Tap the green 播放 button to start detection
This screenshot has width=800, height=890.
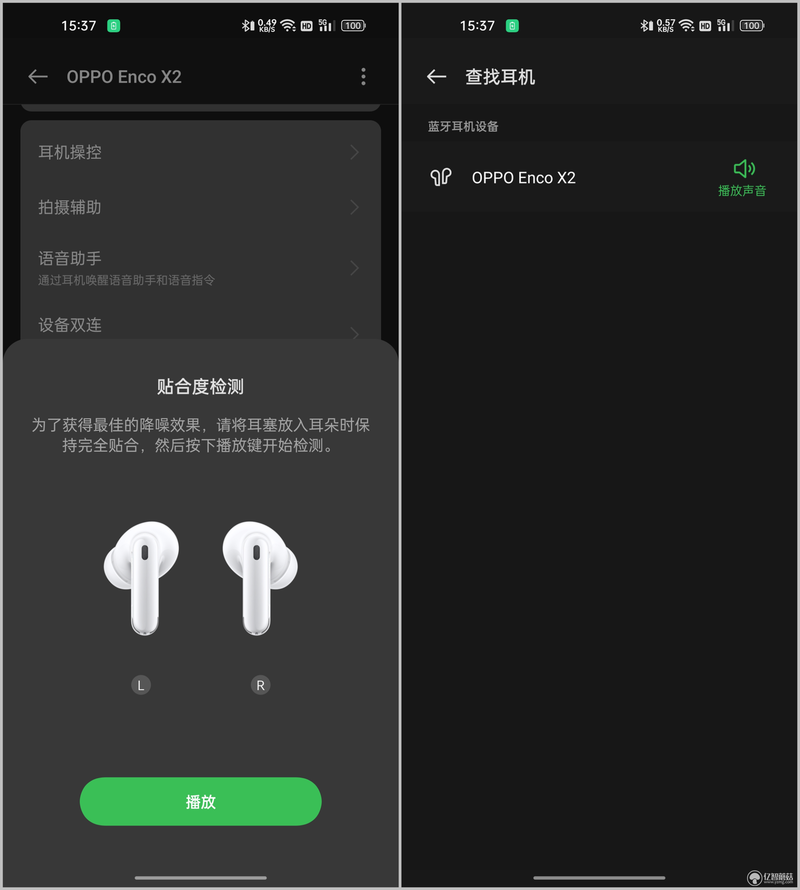point(200,802)
